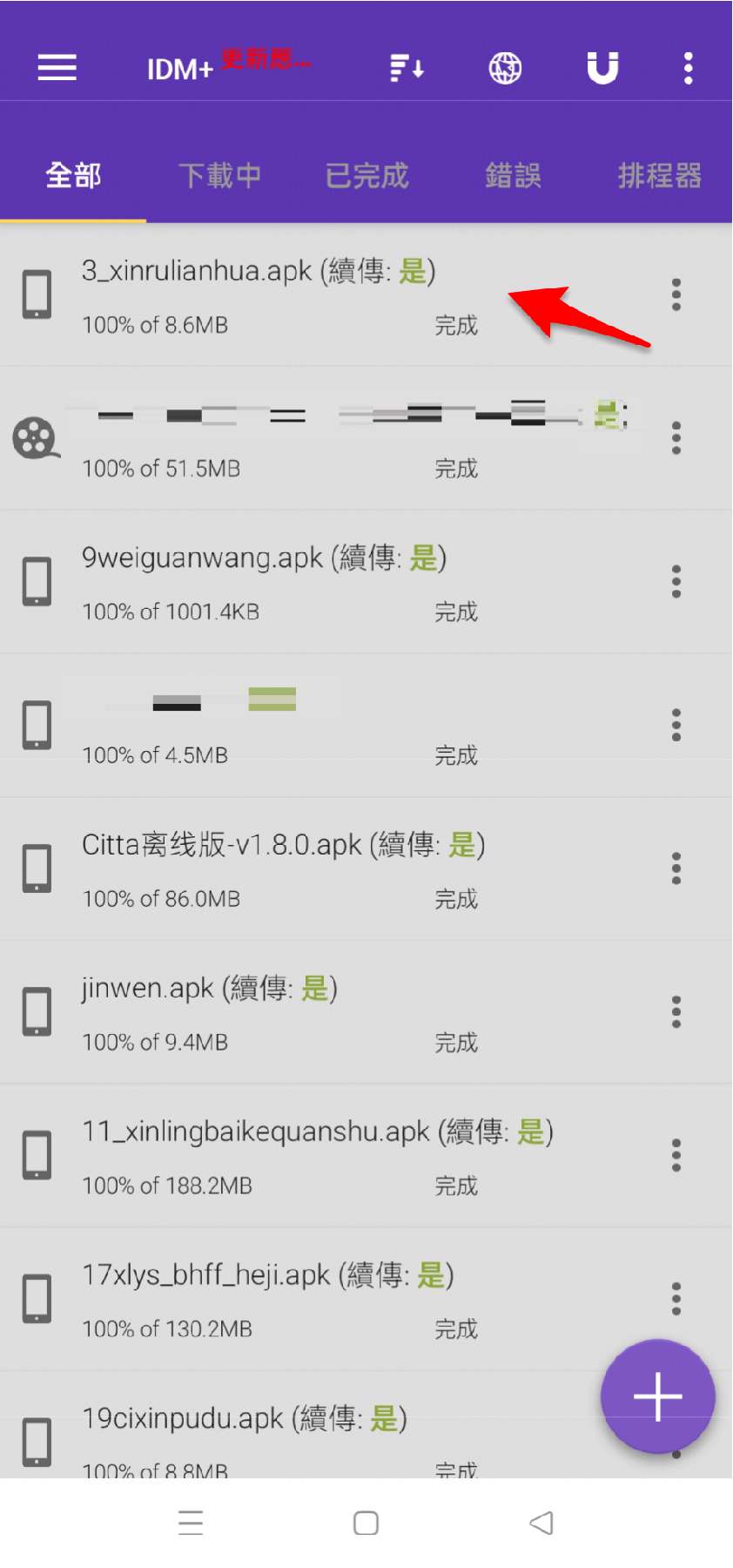This screenshot has height=1568, width=733.
Task: Open options for jinwen.apk
Action: 676,1011
